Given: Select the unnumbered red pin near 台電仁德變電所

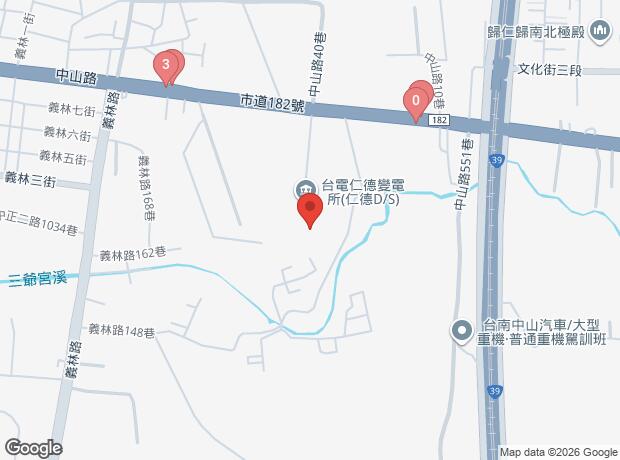Looking at the screenshot, I should [x=309, y=210].
